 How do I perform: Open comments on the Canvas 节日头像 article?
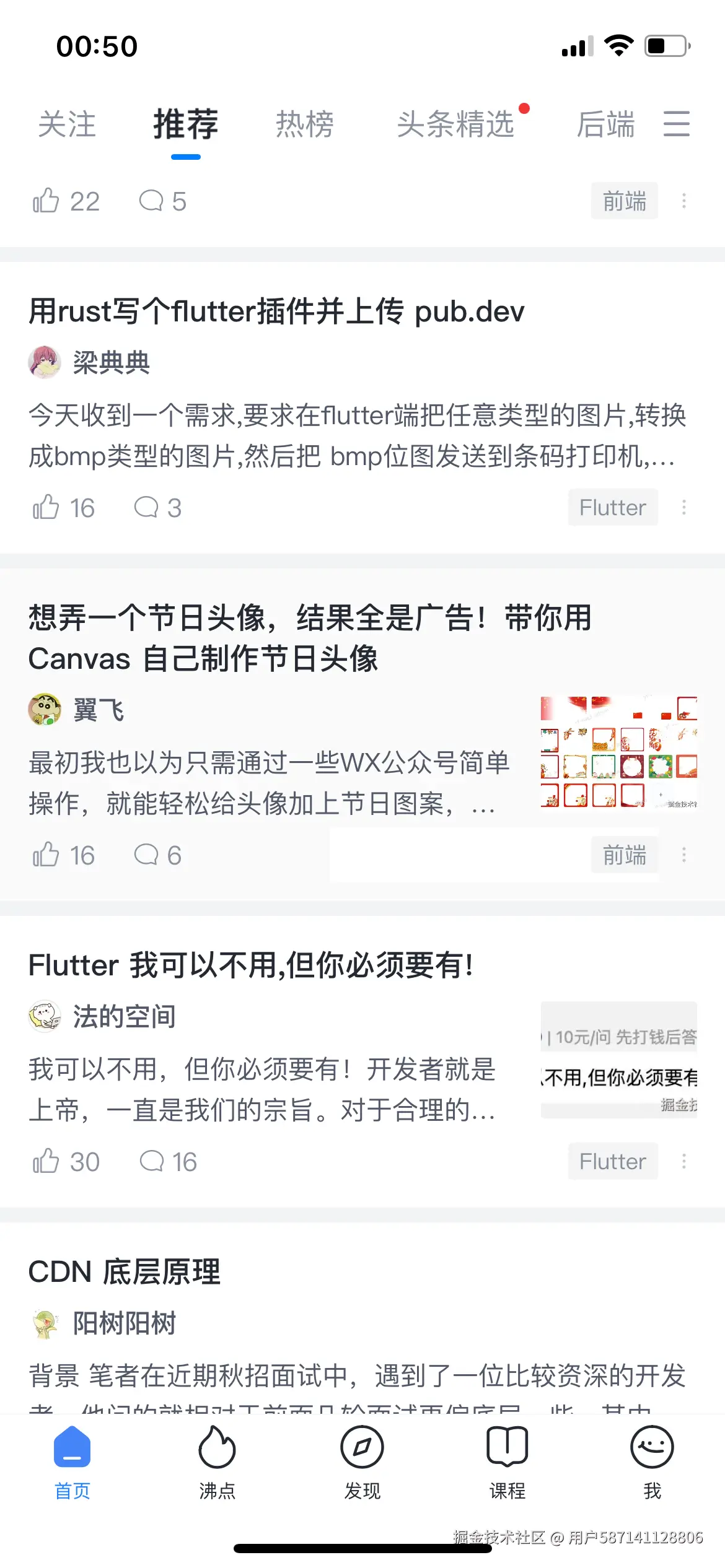tap(157, 855)
